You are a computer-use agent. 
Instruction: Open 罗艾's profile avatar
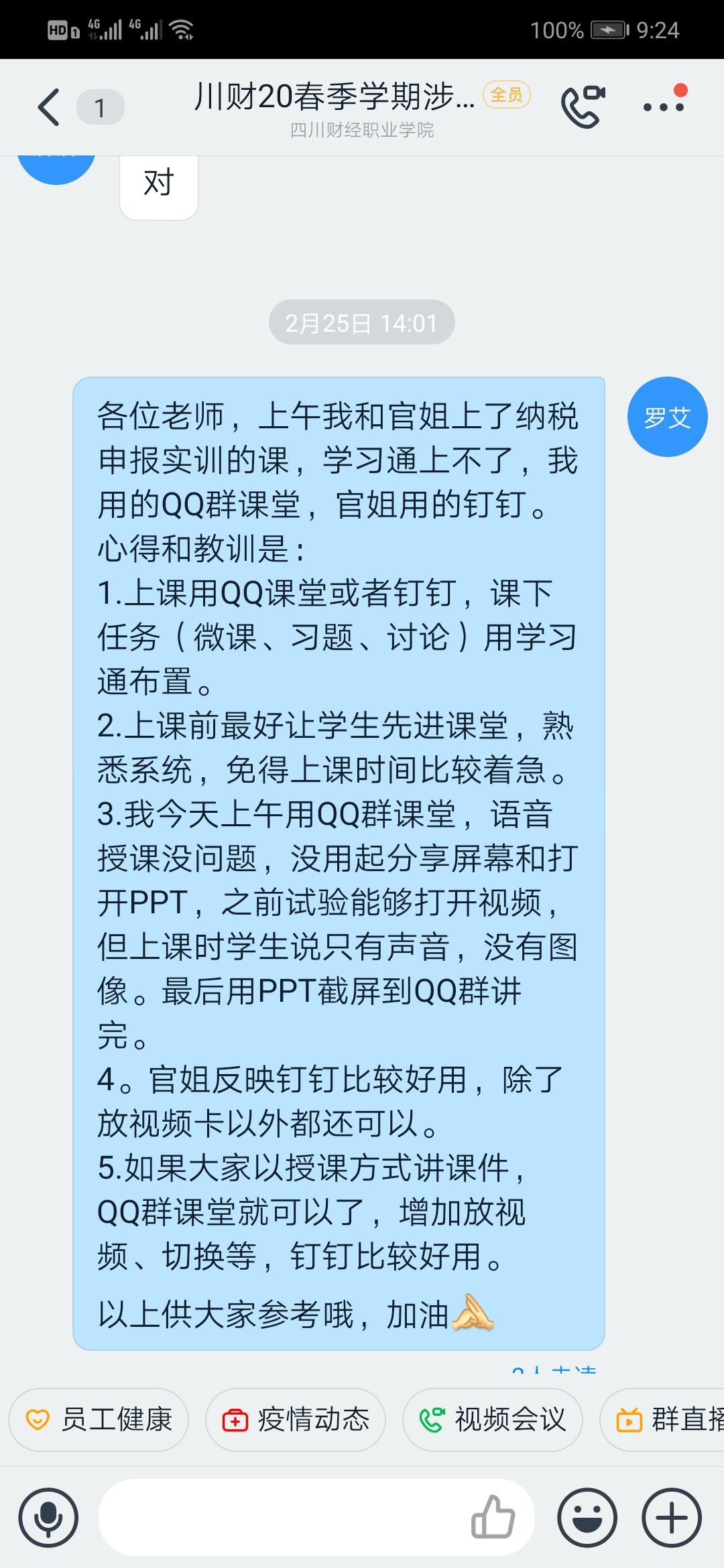pyautogui.click(x=667, y=417)
